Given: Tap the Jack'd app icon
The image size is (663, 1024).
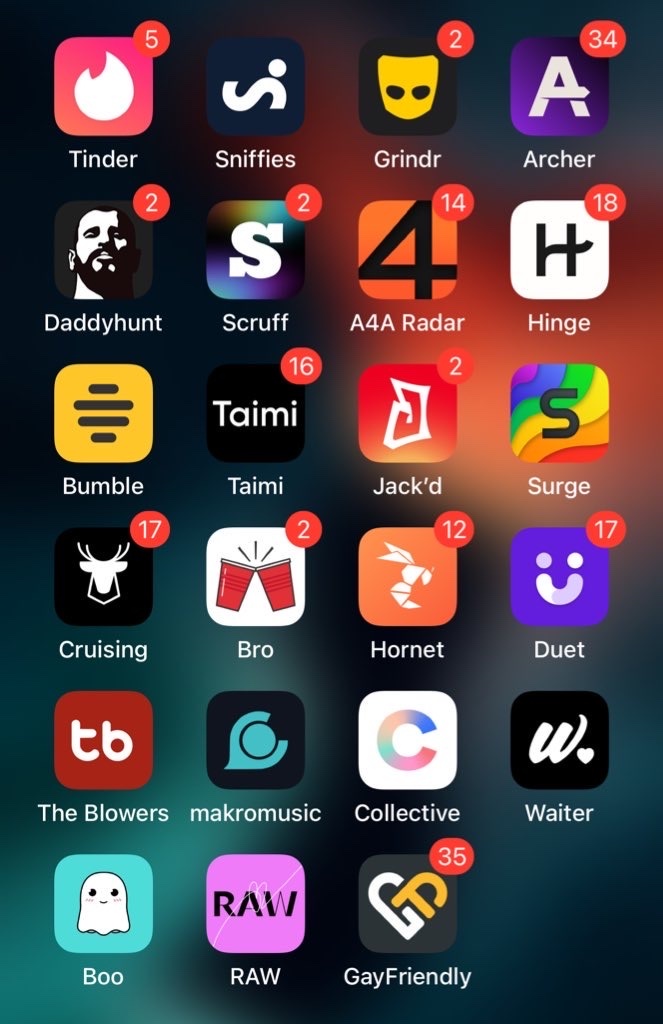Looking at the screenshot, I should [407, 413].
